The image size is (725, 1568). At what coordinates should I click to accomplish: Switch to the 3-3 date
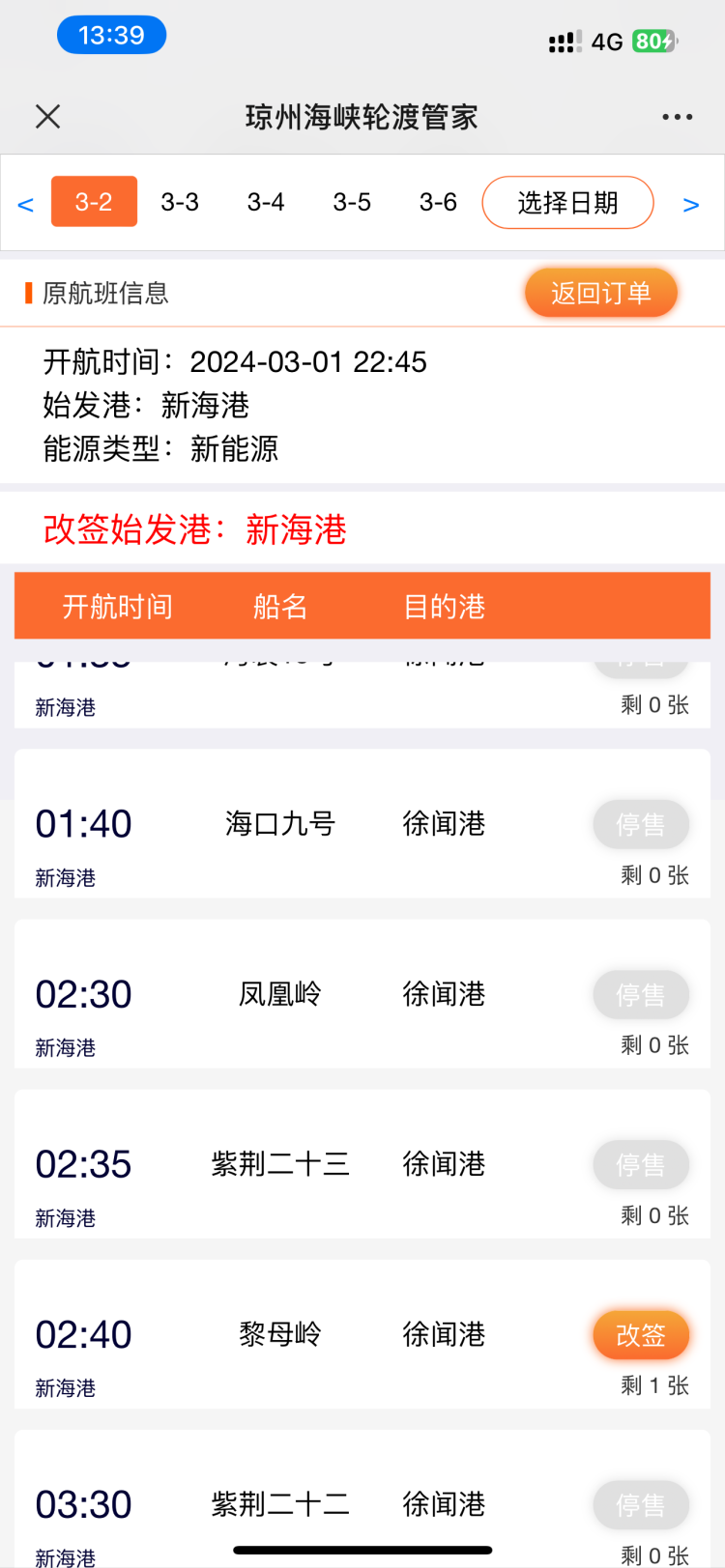pyautogui.click(x=180, y=202)
